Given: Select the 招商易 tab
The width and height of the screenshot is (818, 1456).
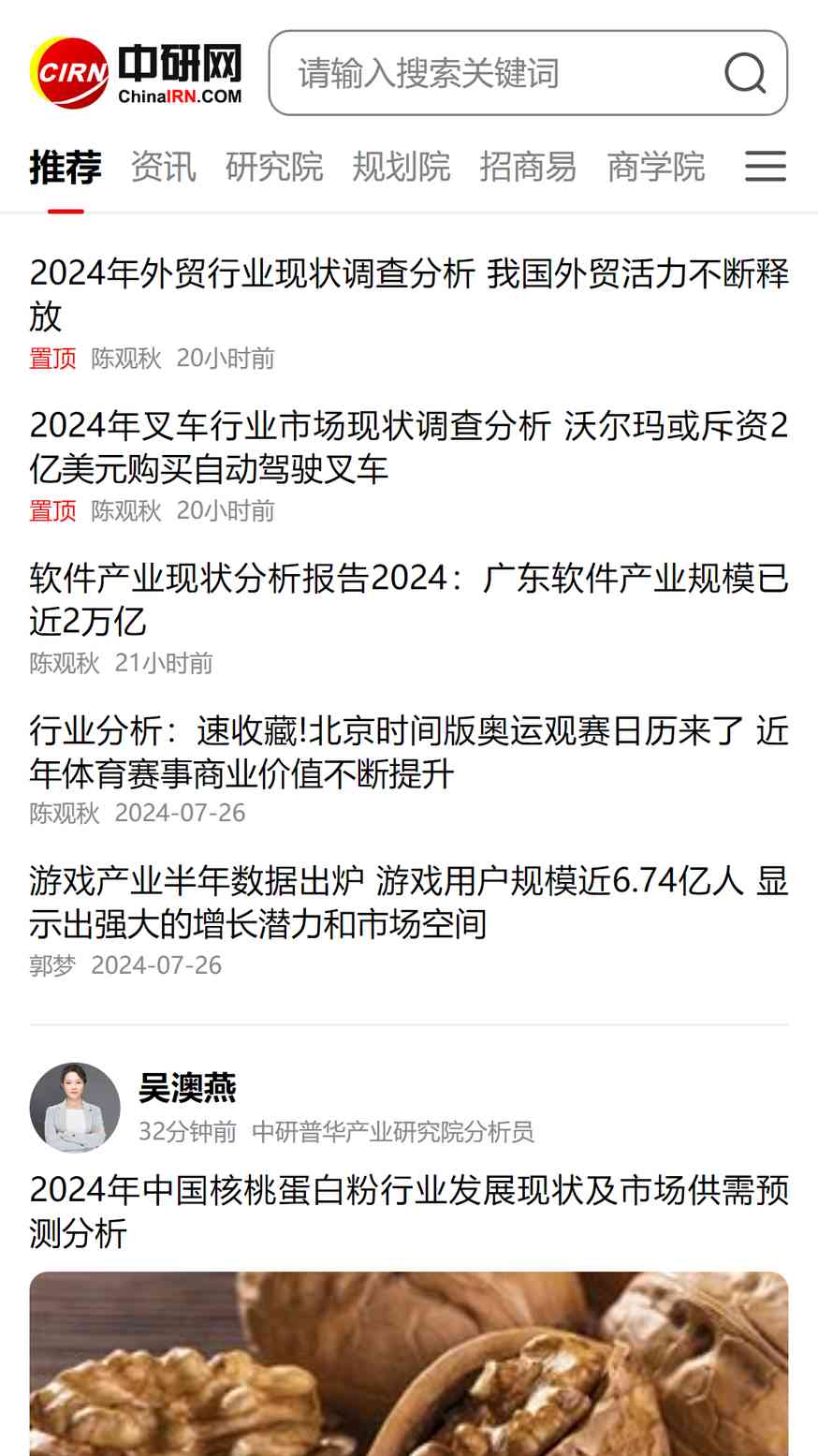Looking at the screenshot, I should coord(528,167).
